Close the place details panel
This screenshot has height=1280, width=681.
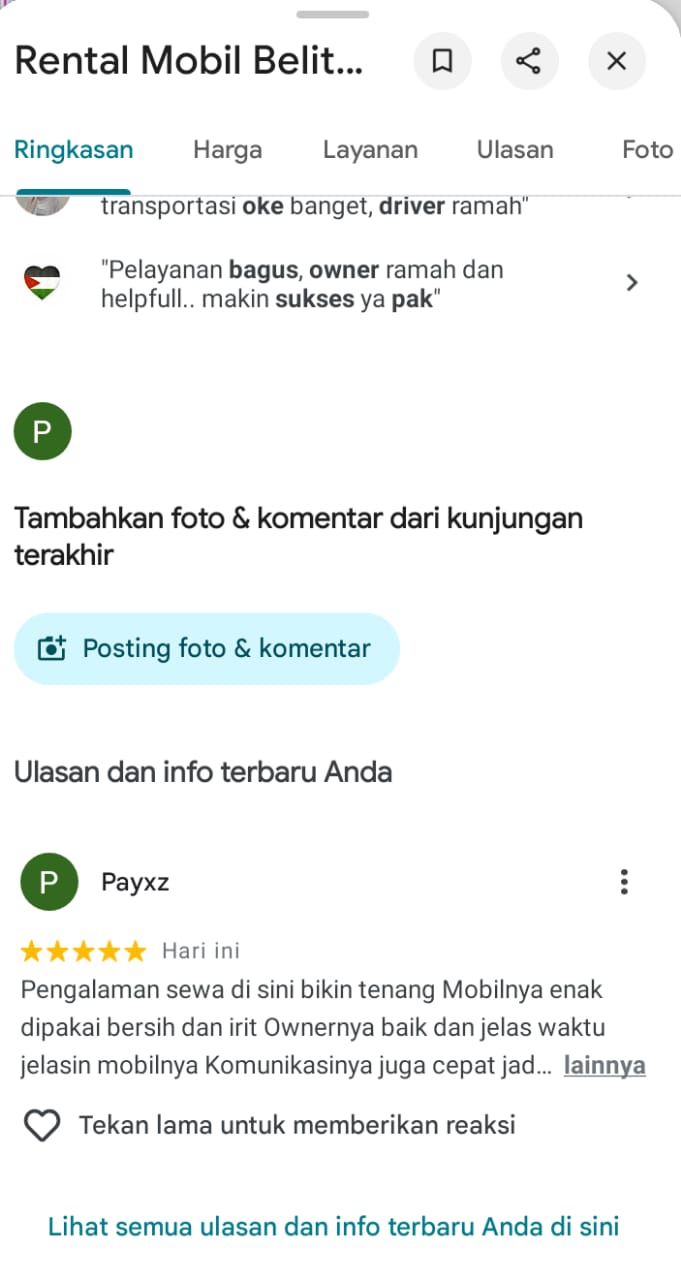(616, 62)
